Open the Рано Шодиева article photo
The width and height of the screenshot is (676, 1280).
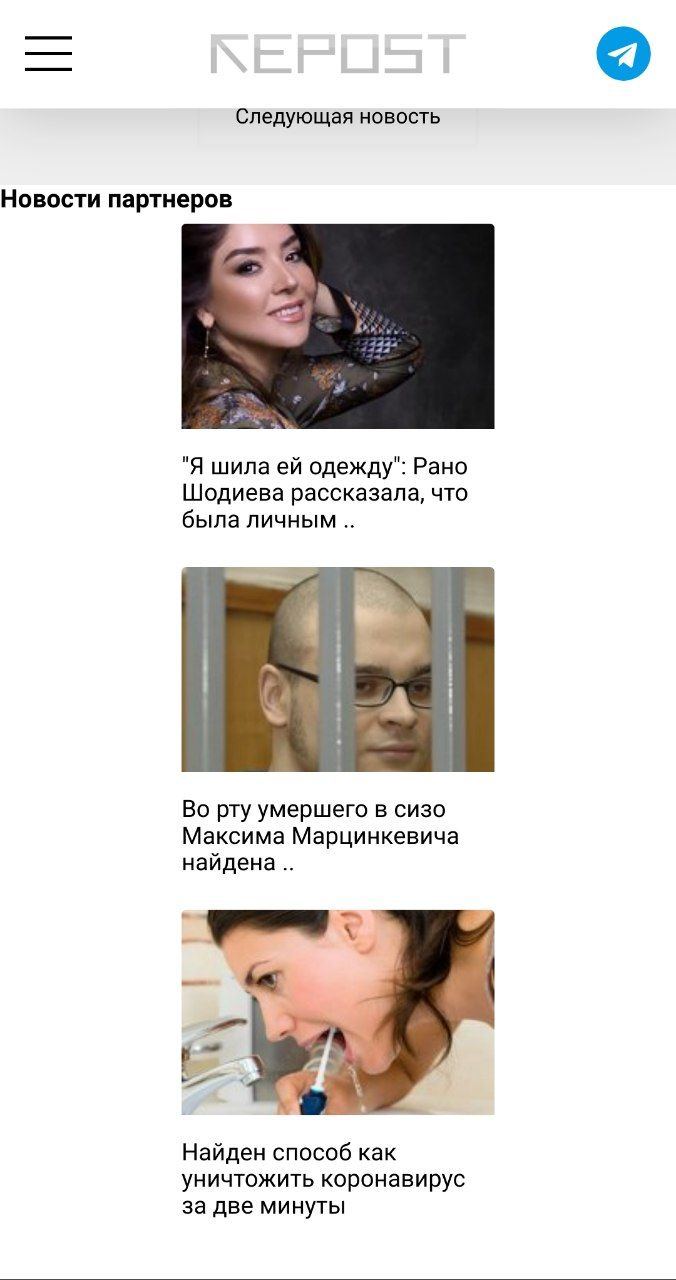337,326
